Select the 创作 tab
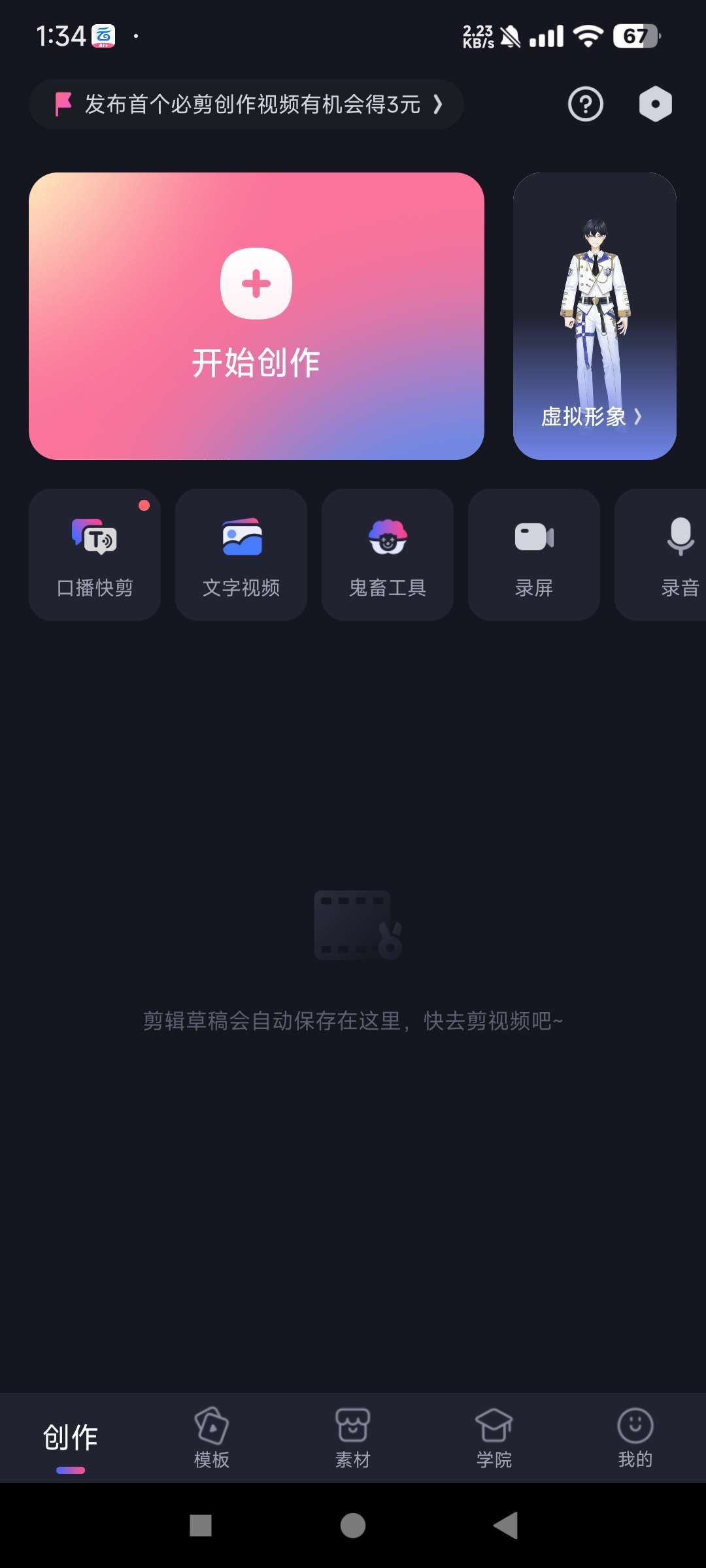Screen dimensions: 706x1568 click(x=71, y=1438)
